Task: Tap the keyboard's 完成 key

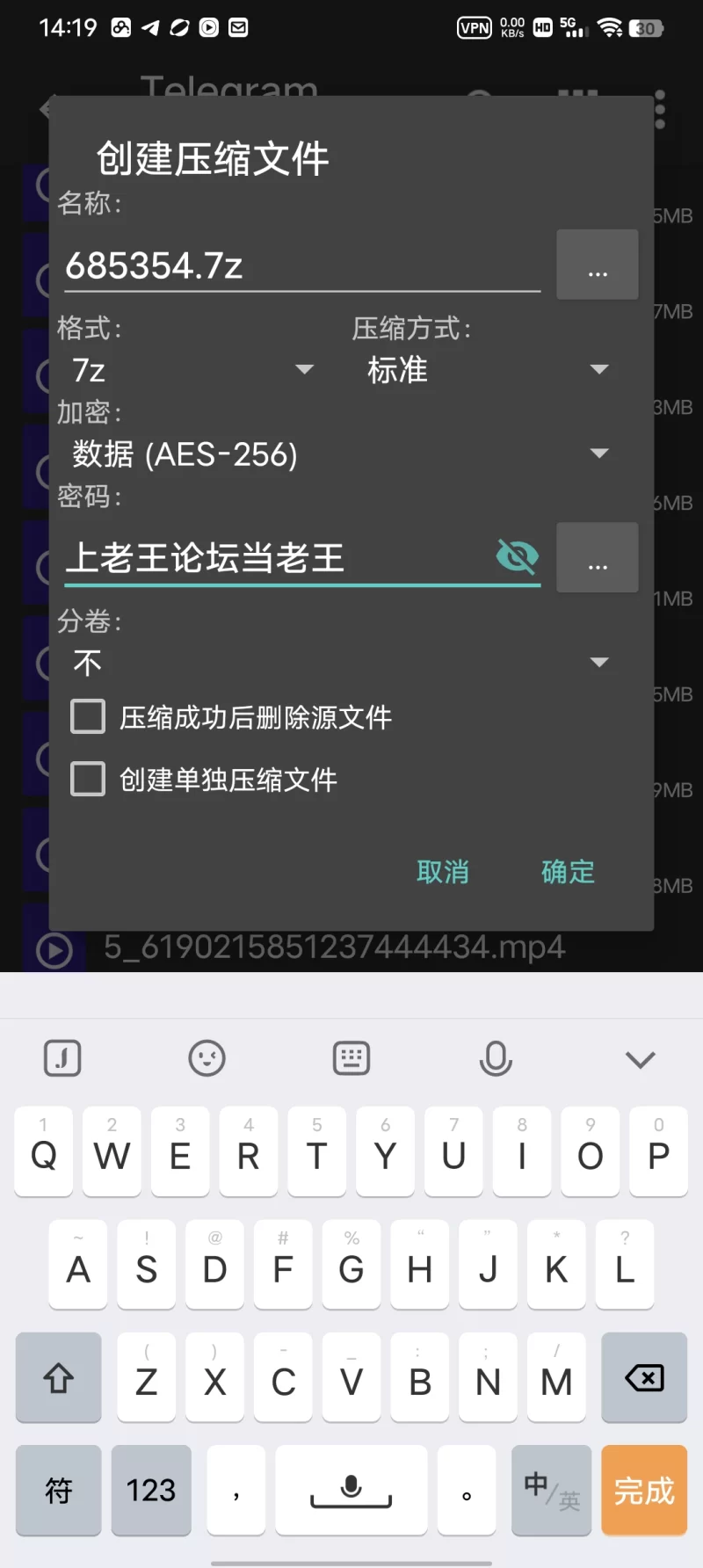Action: tap(643, 1491)
